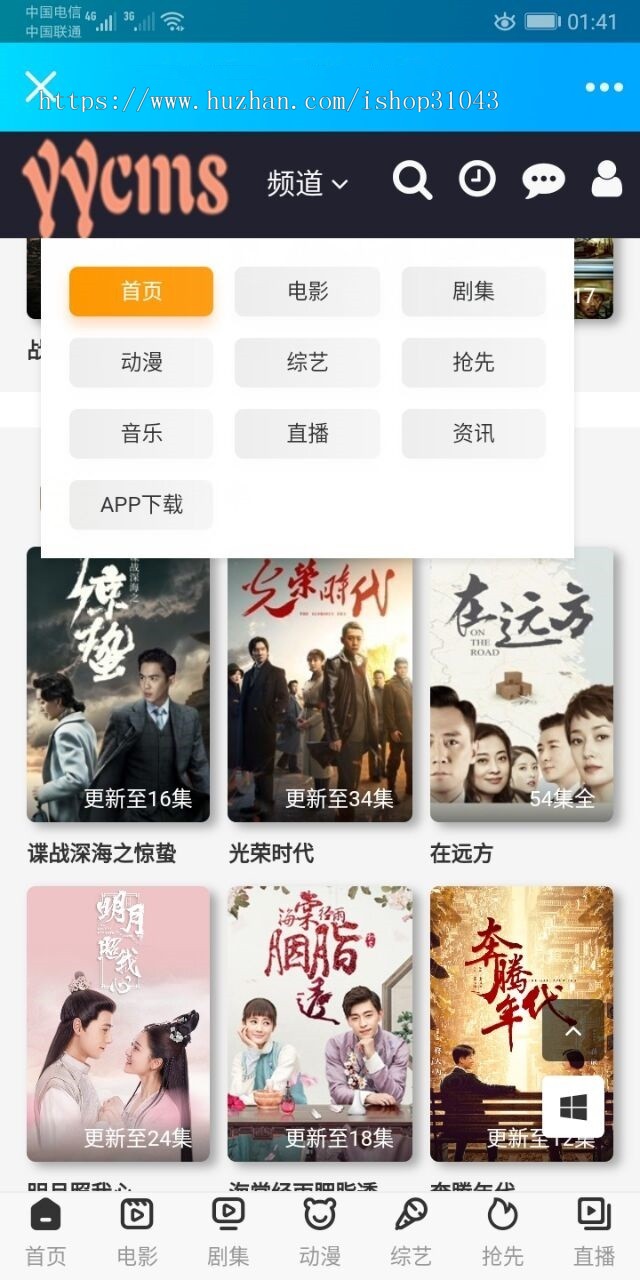The width and height of the screenshot is (640, 1280).
Task: Open the search icon
Action: pyautogui.click(x=412, y=181)
